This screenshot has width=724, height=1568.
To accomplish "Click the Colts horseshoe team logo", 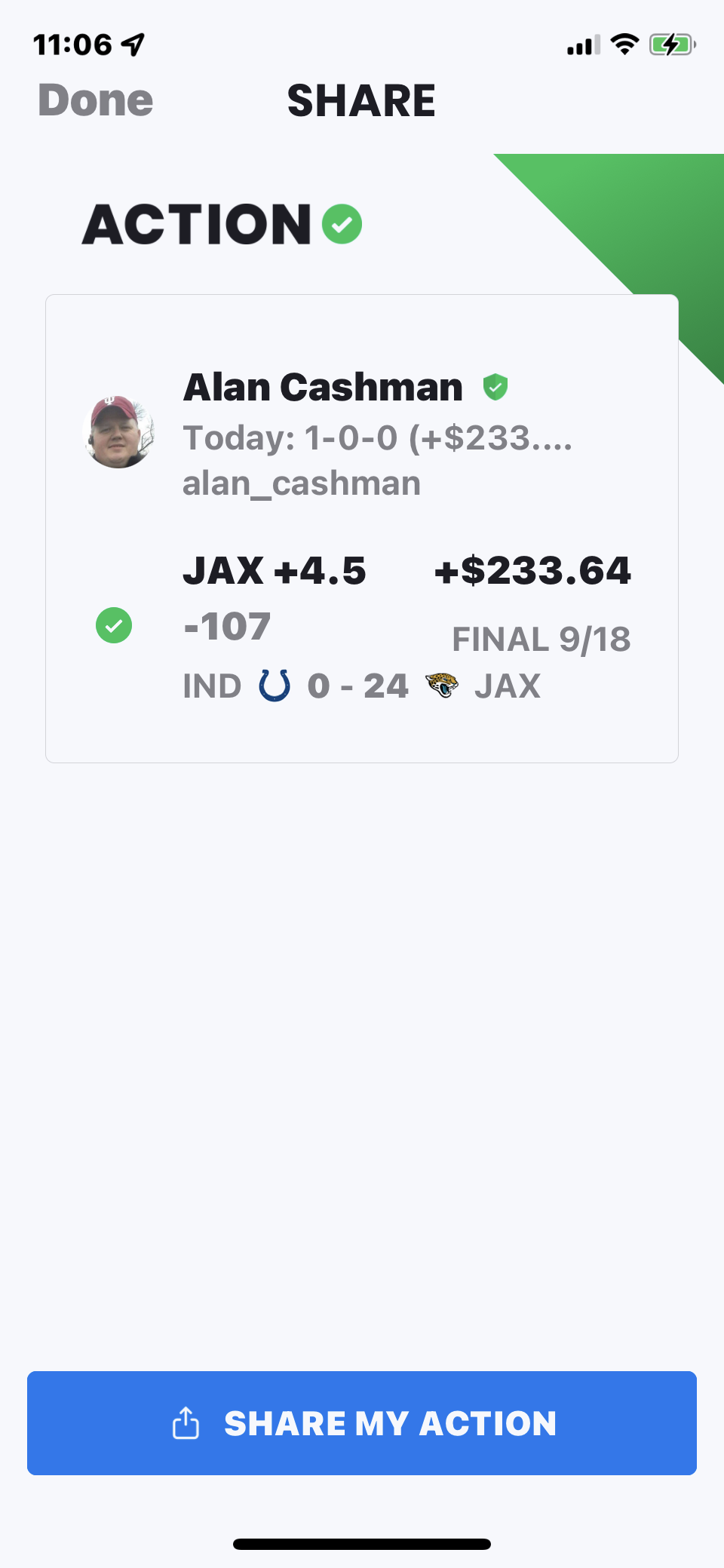I will (x=271, y=686).
